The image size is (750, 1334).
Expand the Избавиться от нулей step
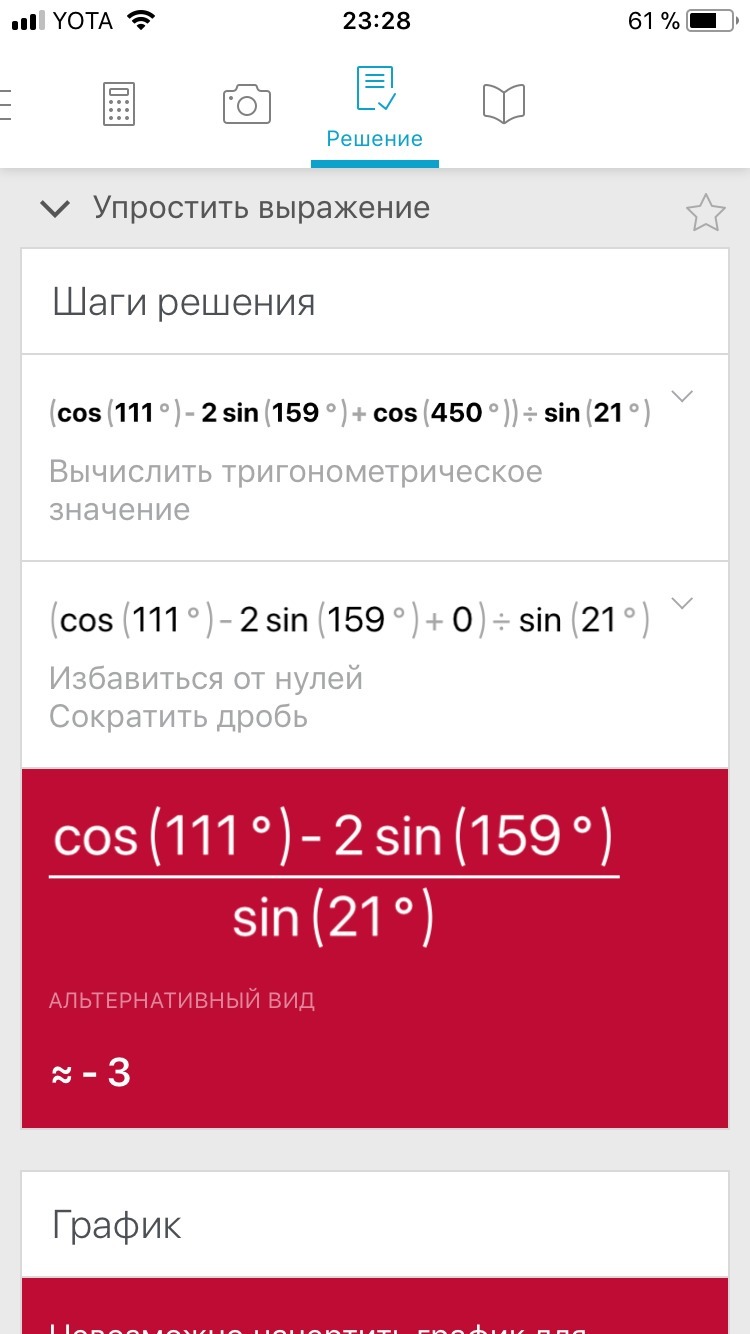click(682, 603)
